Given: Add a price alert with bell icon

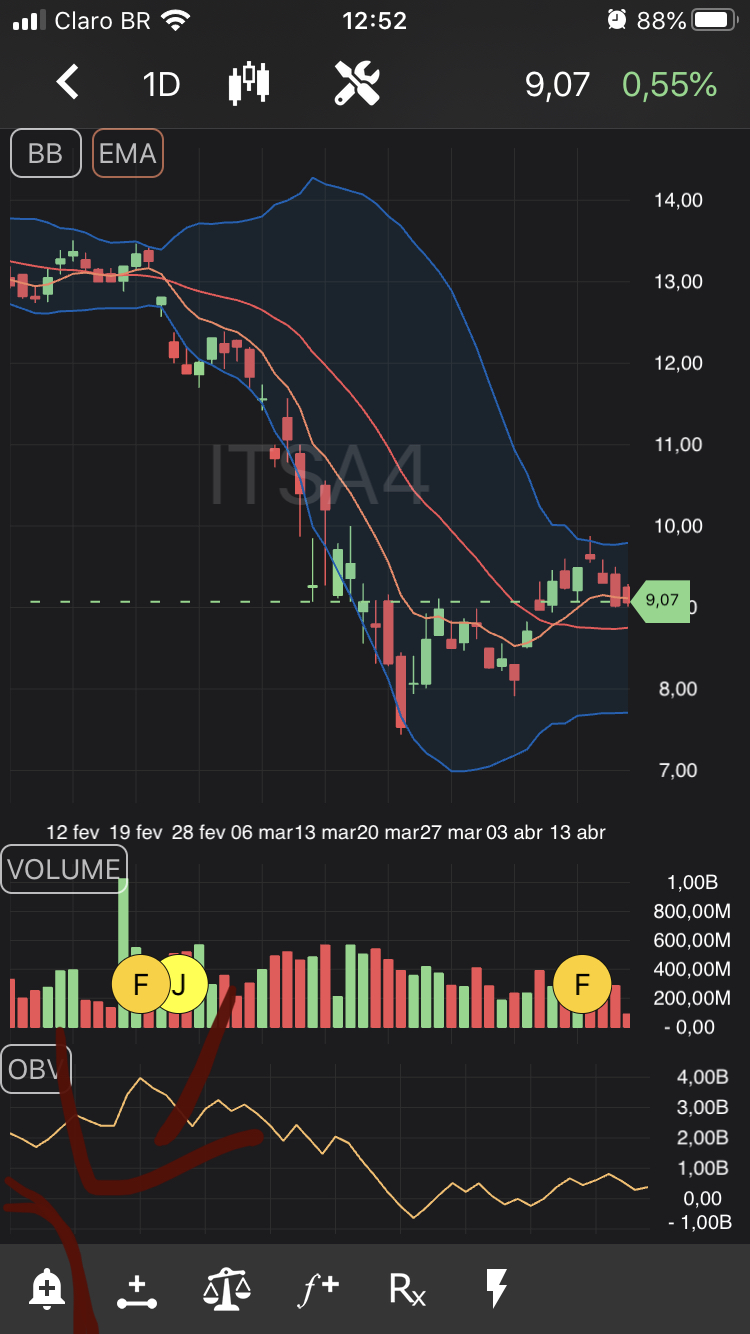Looking at the screenshot, I should (46, 1289).
